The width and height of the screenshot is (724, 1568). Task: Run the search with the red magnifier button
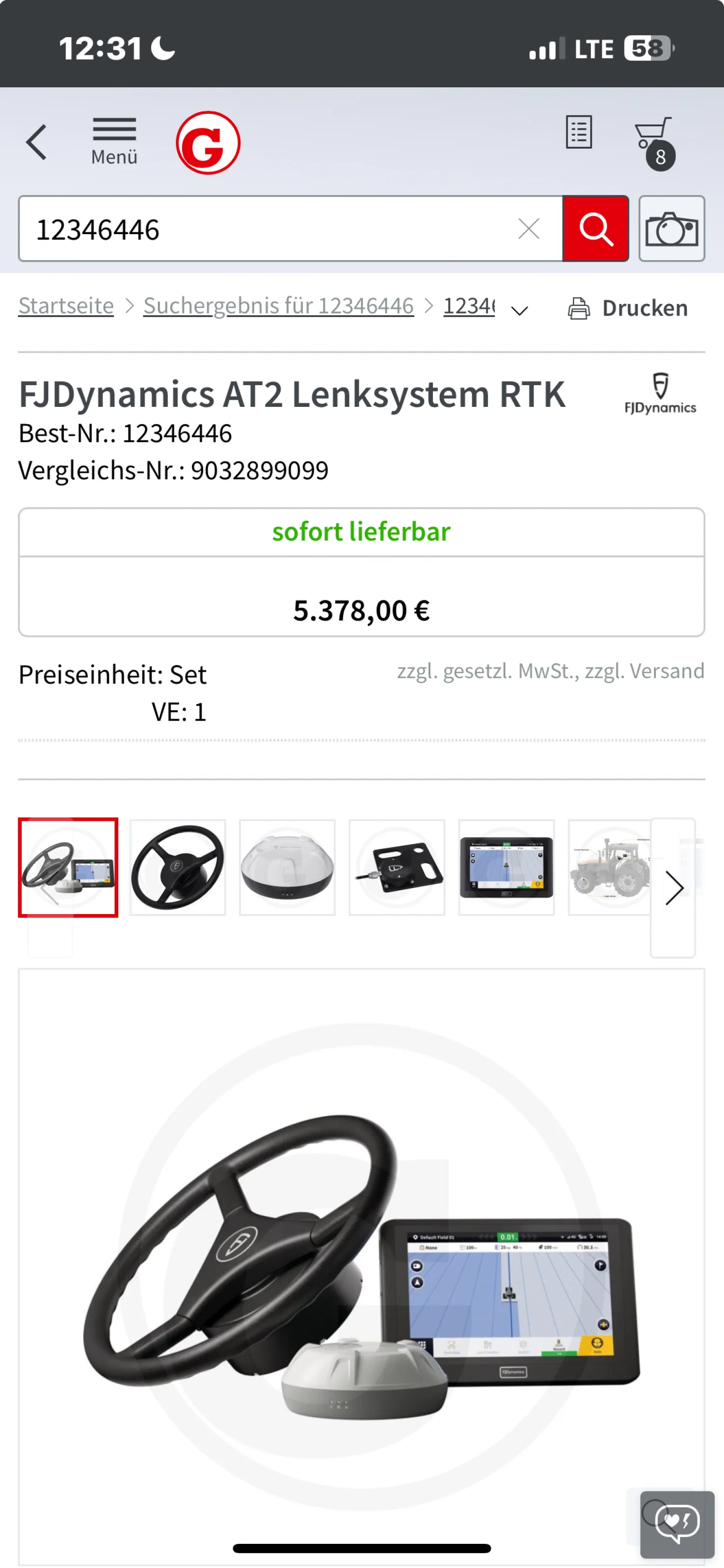click(595, 229)
